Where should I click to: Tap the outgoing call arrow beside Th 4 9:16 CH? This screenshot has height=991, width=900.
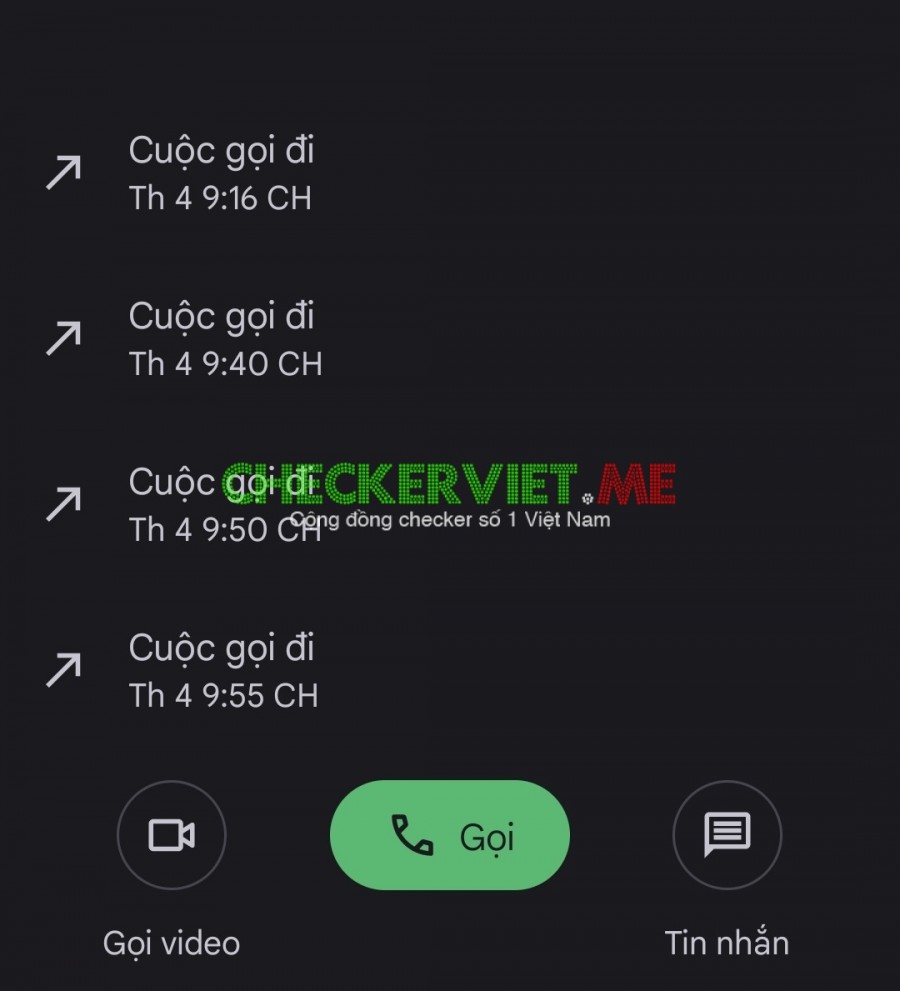coord(62,172)
